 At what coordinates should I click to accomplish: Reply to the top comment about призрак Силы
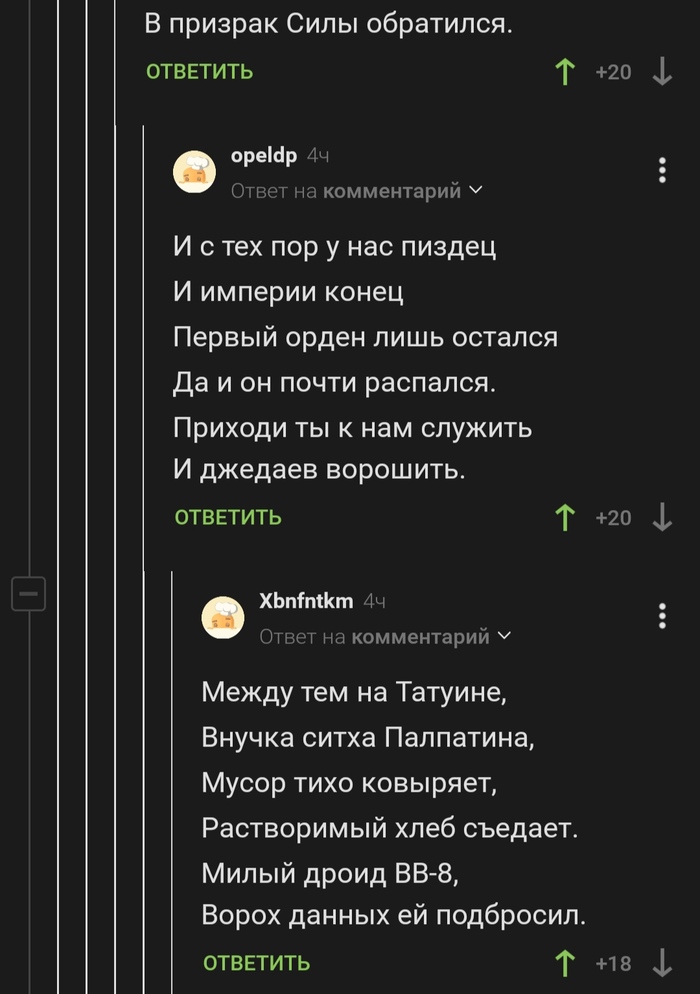(200, 72)
